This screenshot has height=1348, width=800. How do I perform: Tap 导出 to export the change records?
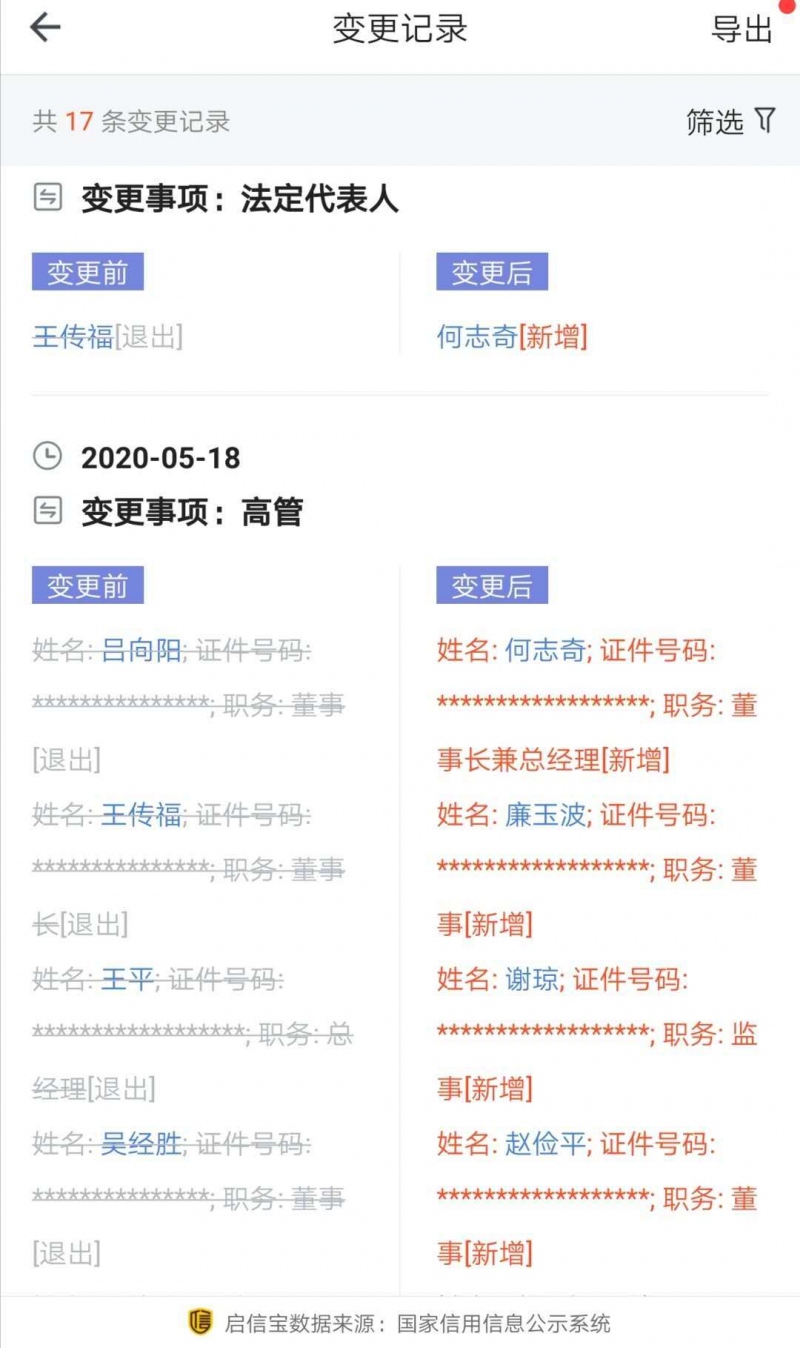click(741, 29)
